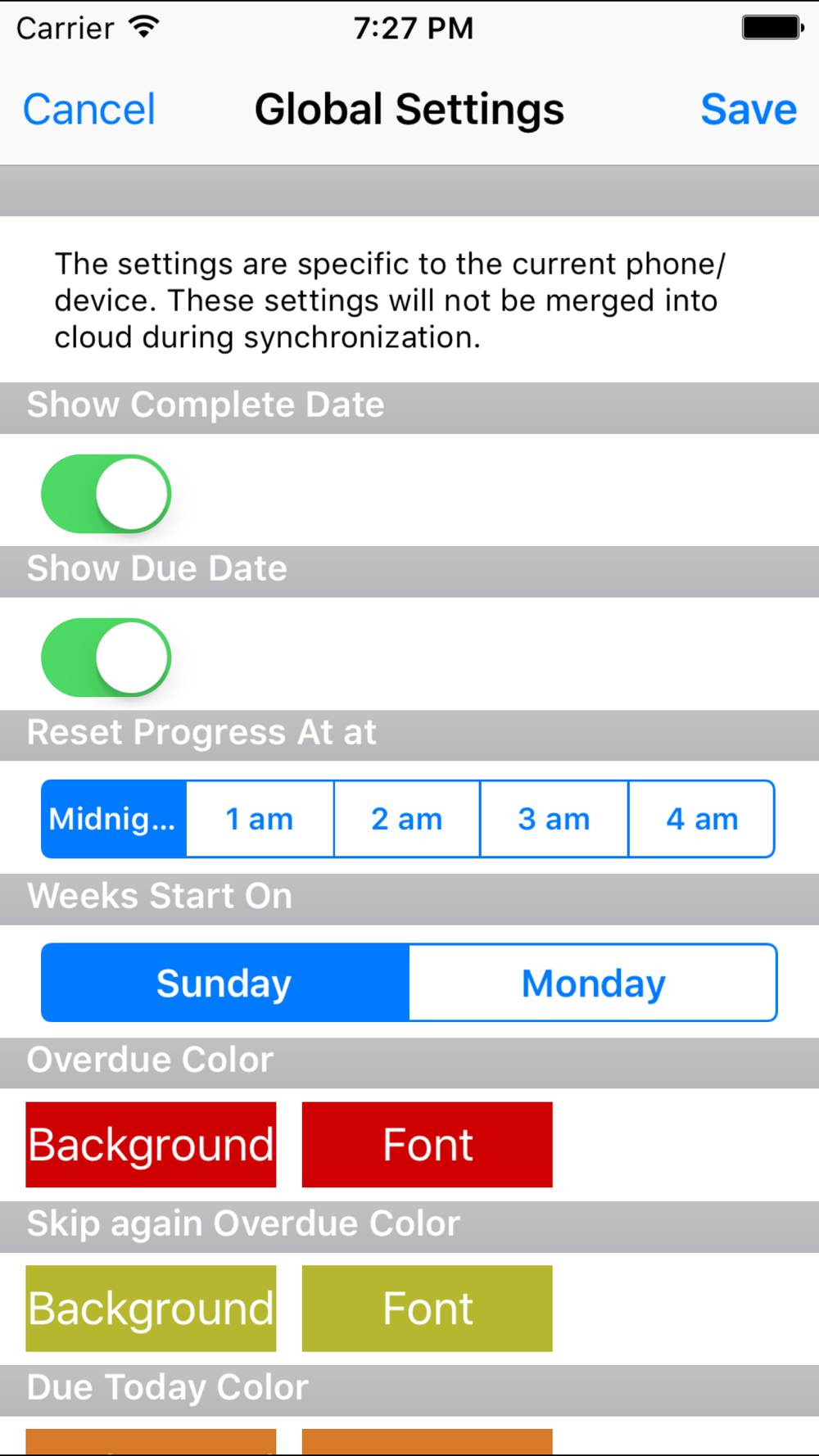Switch reset time to 4 am
The image size is (819, 1456).
point(702,819)
